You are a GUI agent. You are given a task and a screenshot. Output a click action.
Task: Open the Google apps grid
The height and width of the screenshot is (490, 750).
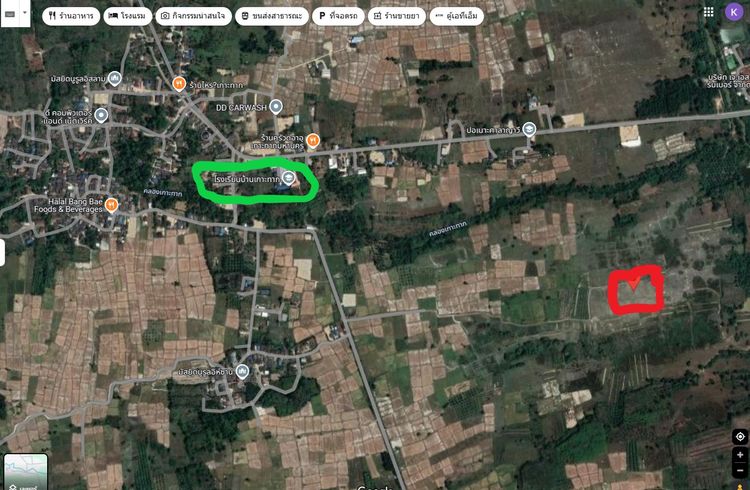[707, 12]
